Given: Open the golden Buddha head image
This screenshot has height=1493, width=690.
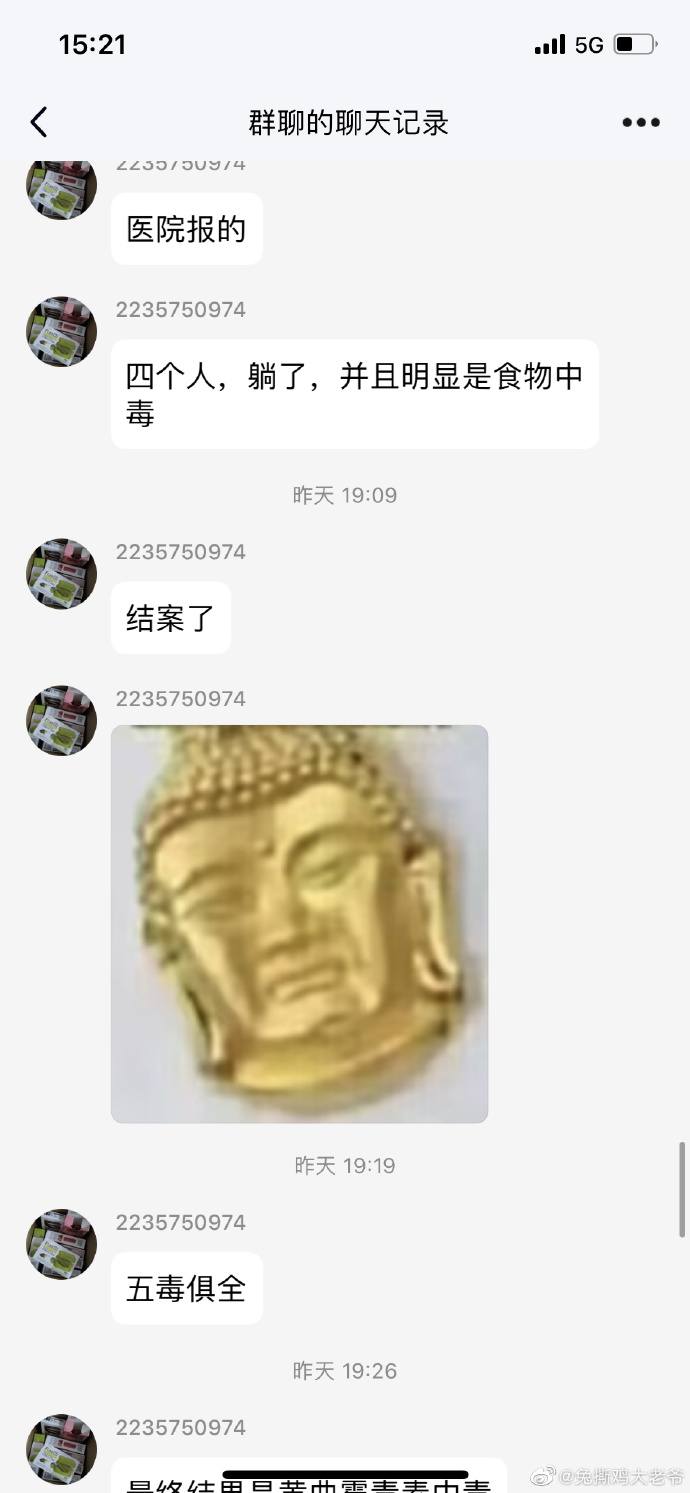Looking at the screenshot, I should pos(299,923).
